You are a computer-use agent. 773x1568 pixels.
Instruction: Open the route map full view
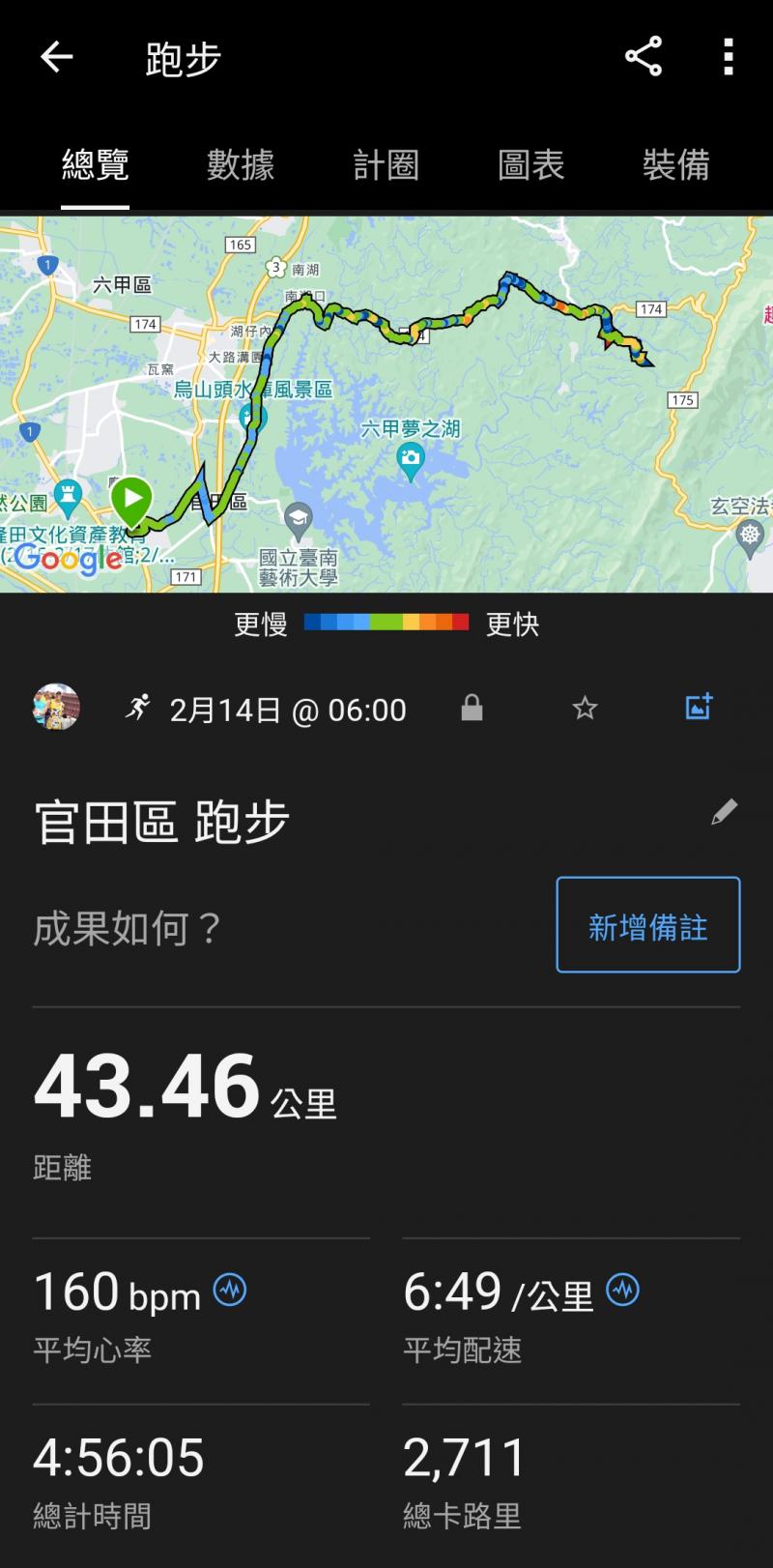coord(386,404)
